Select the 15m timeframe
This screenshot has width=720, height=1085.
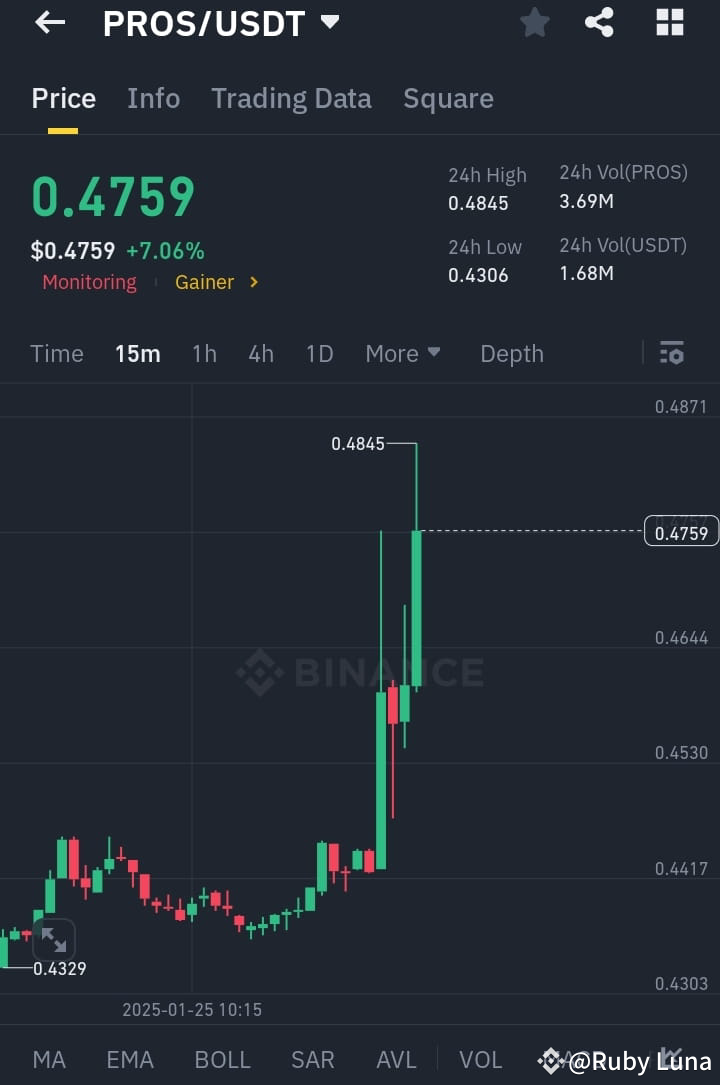coord(137,353)
